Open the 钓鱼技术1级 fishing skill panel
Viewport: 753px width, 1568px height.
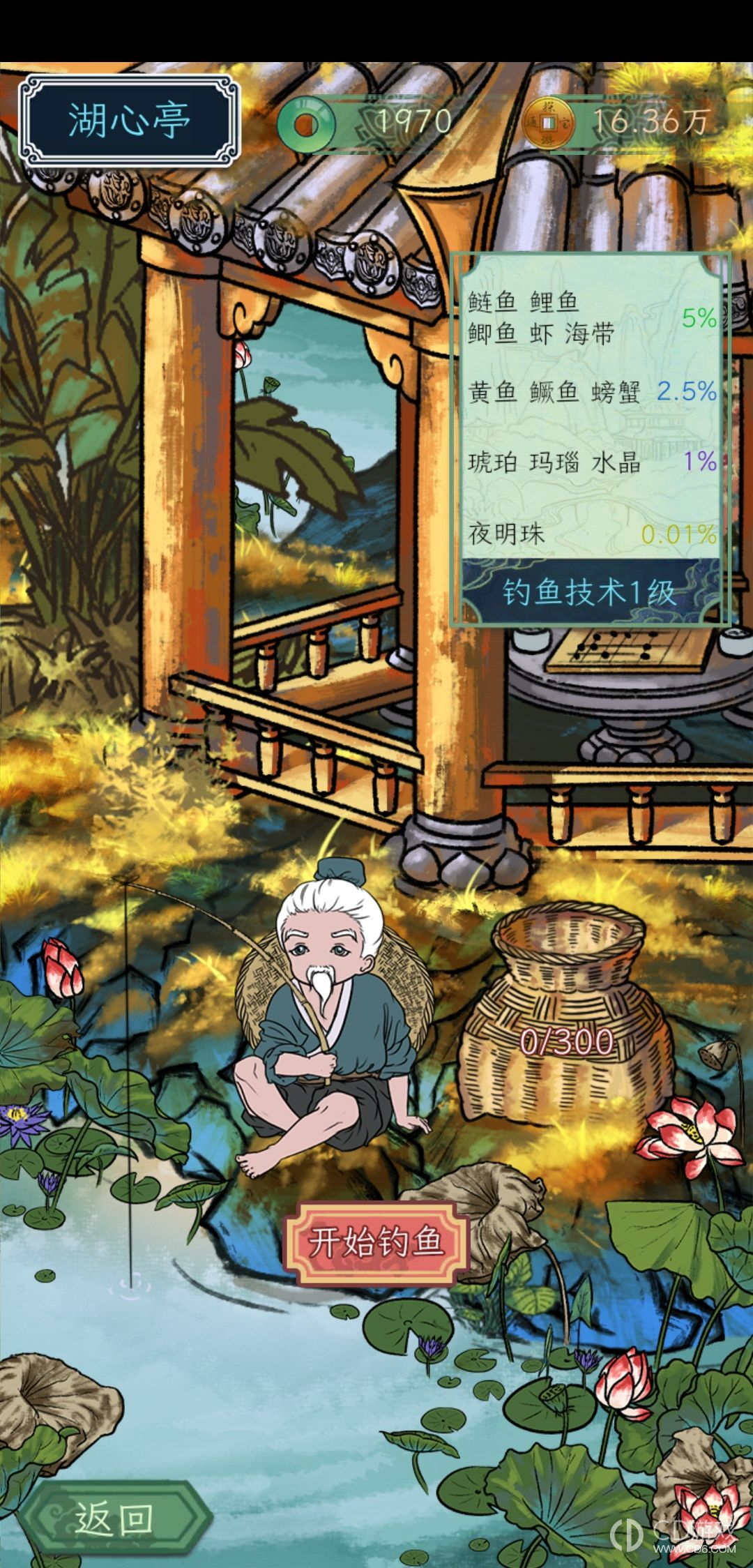point(589,592)
